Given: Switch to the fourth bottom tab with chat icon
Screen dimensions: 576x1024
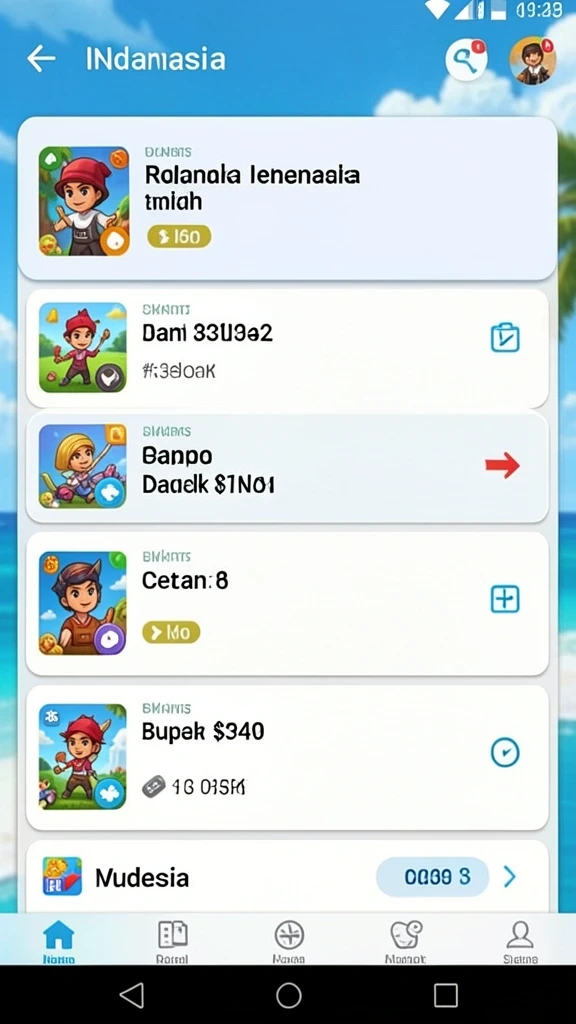Looking at the screenshot, I should click(x=406, y=942).
